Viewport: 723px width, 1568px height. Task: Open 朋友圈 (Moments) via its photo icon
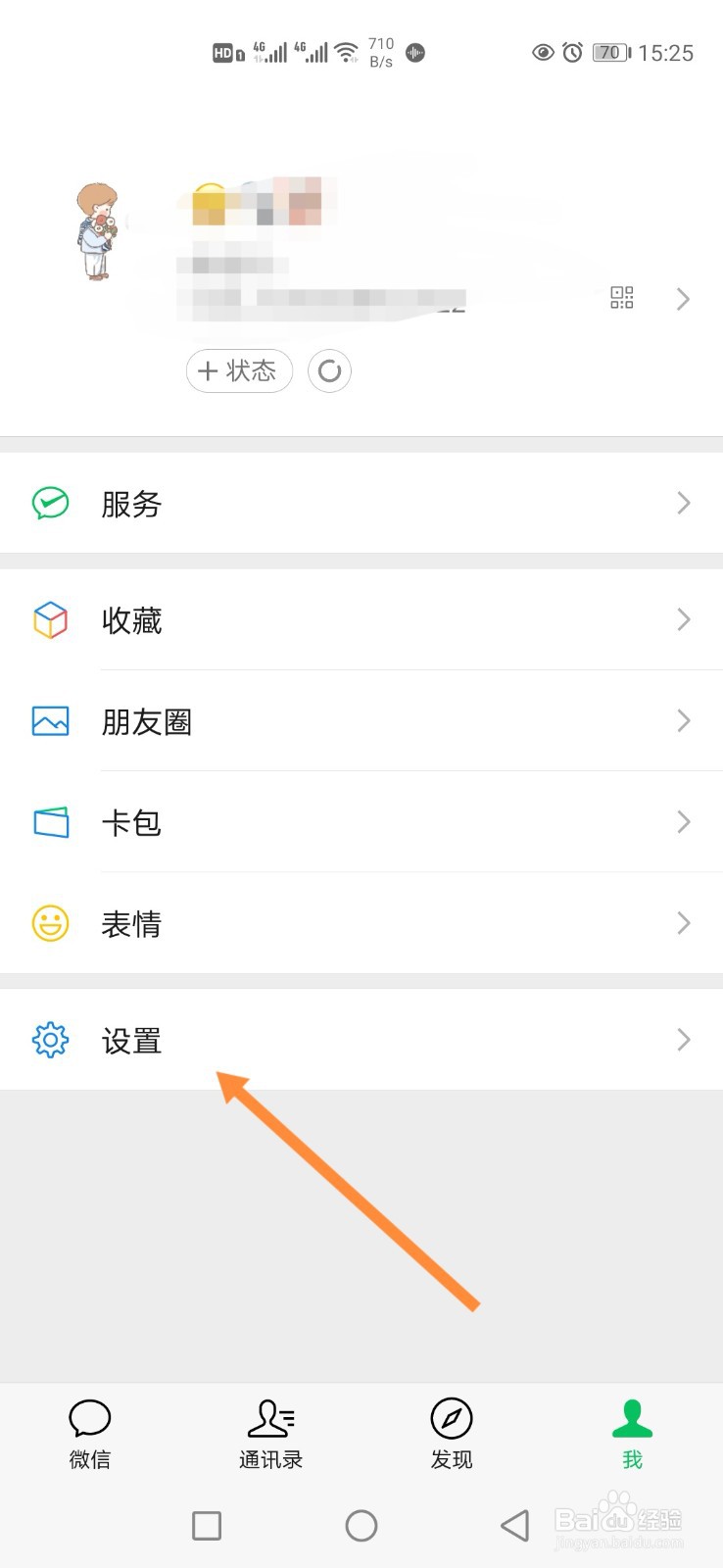[x=50, y=721]
